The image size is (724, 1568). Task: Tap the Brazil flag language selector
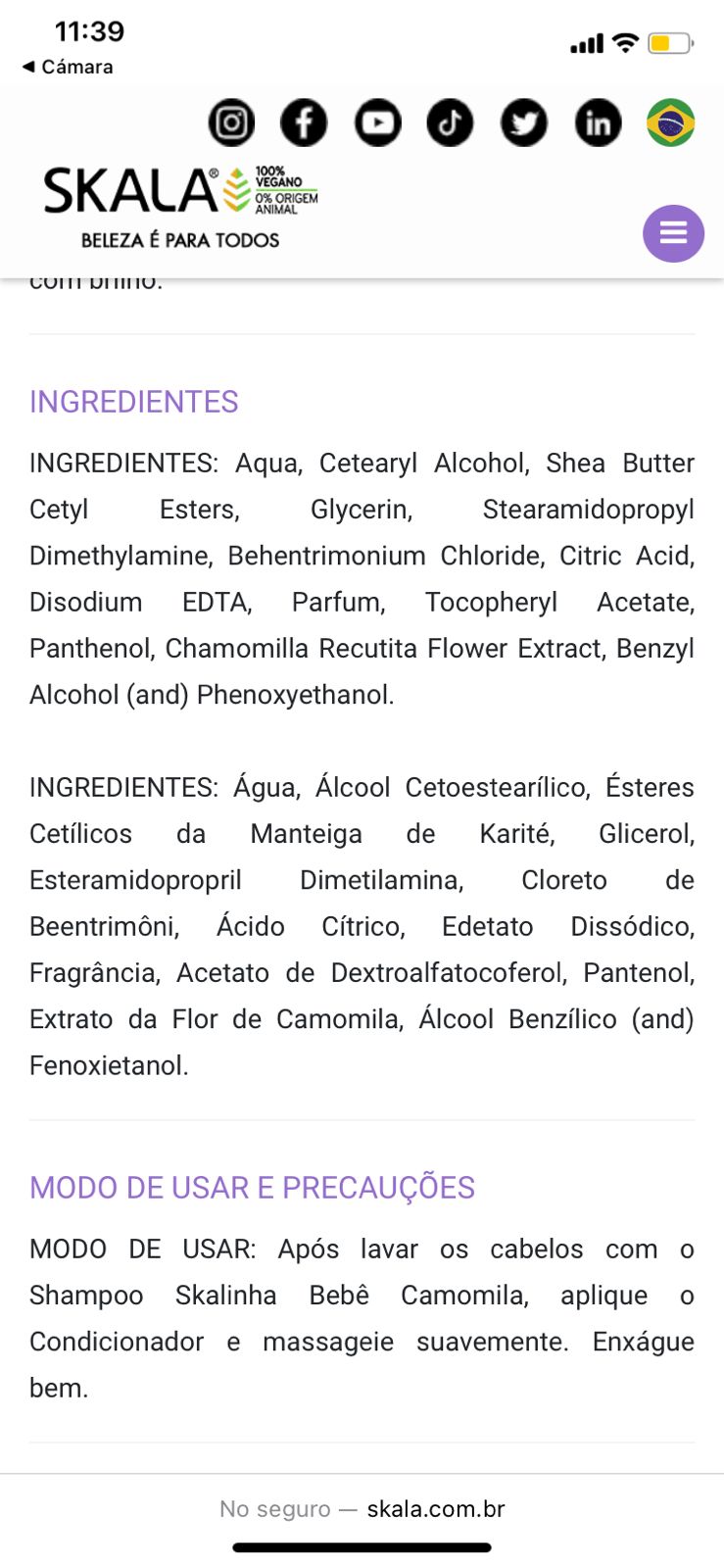point(671,123)
